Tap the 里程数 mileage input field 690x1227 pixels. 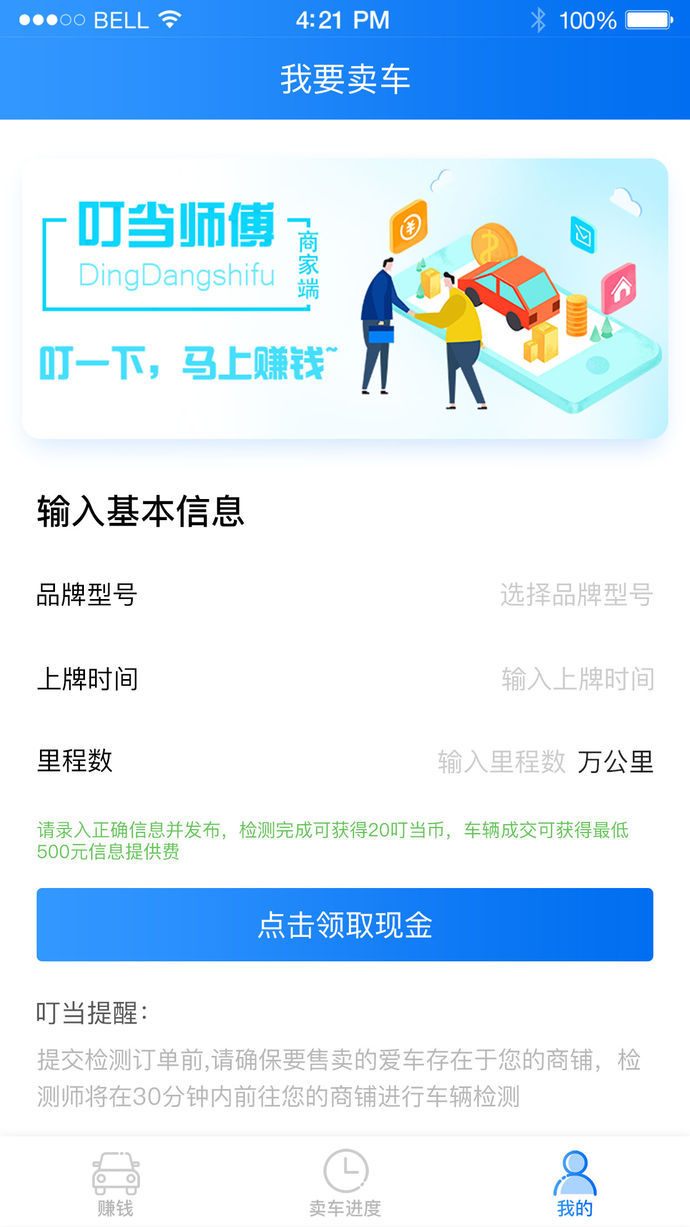[502, 762]
